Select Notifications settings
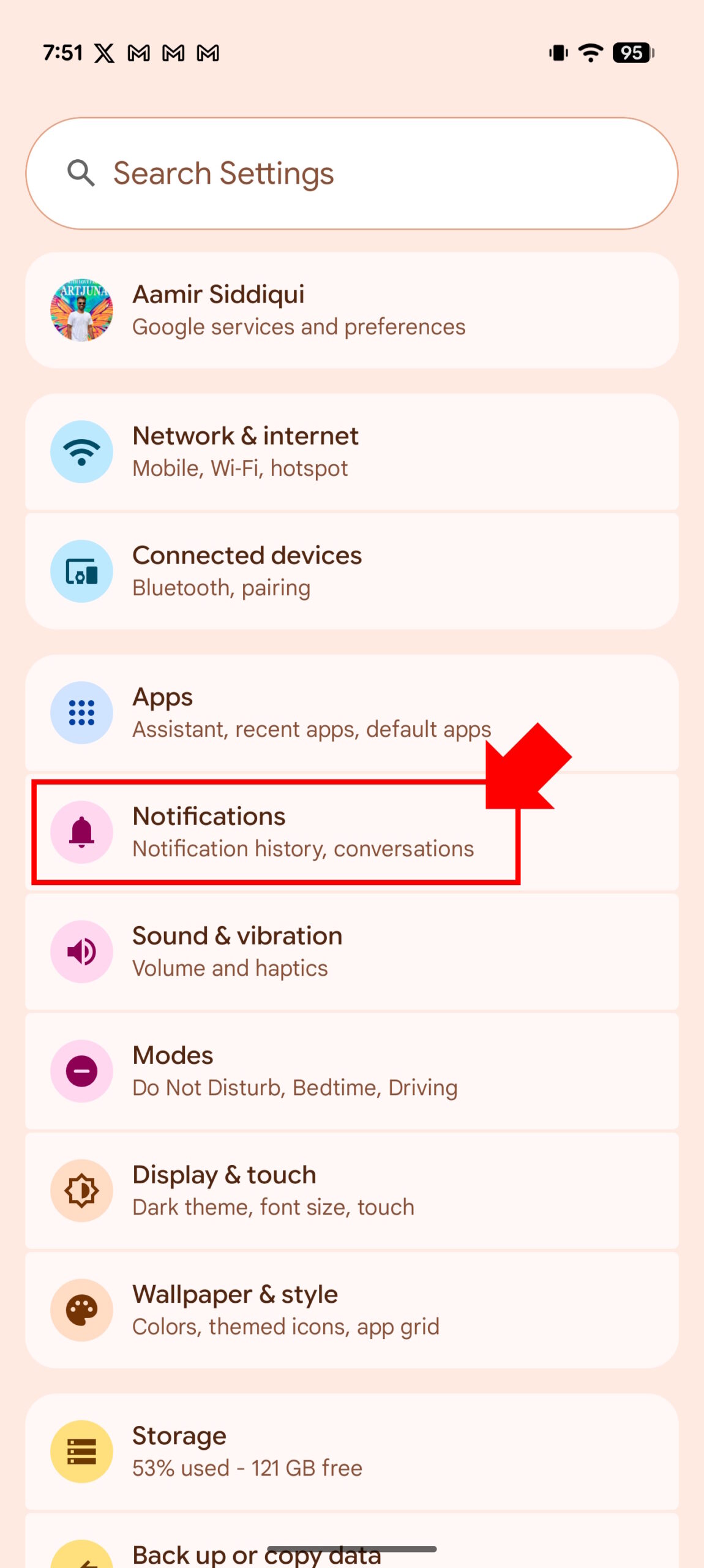The height and width of the screenshot is (1568, 704). coord(352,832)
